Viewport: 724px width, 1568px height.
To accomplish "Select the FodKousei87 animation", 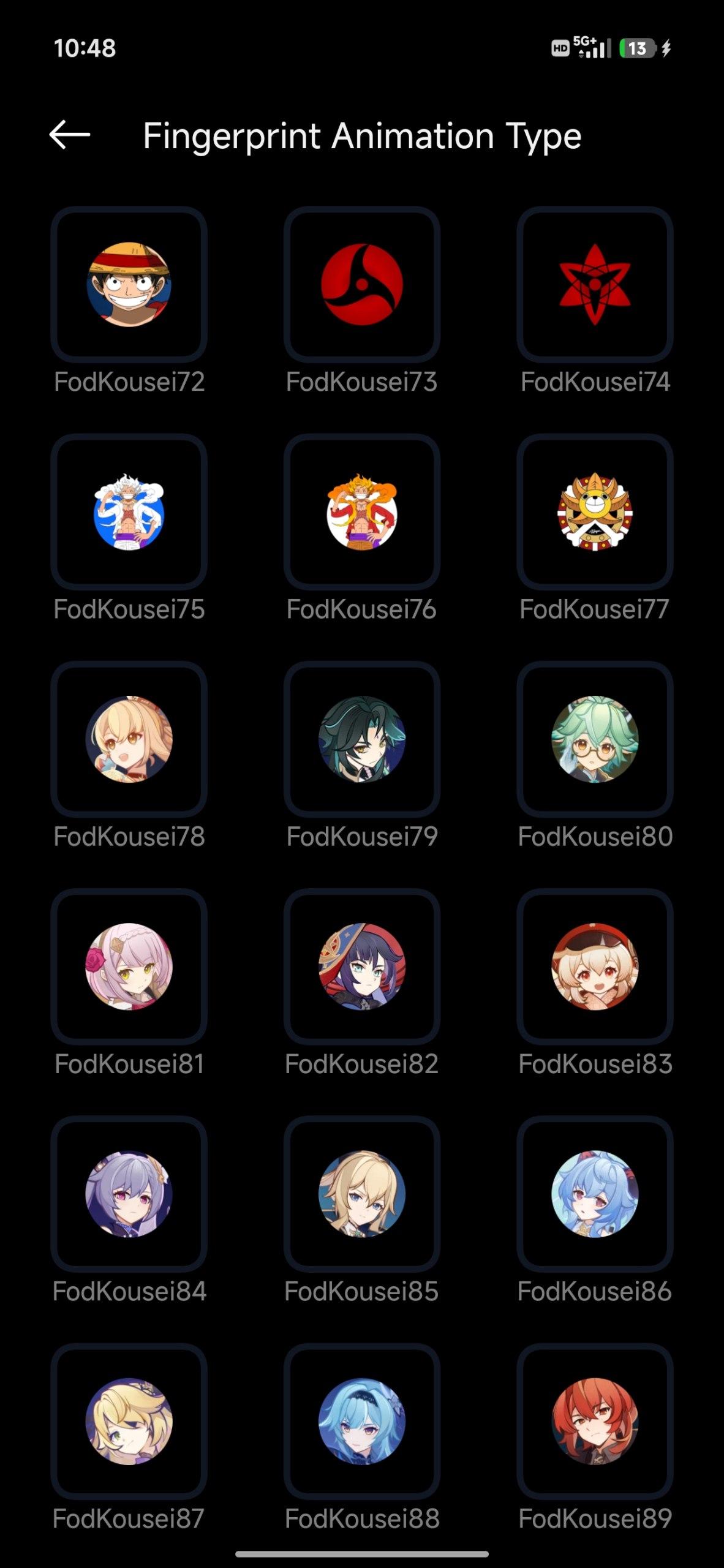I will pos(129,1421).
